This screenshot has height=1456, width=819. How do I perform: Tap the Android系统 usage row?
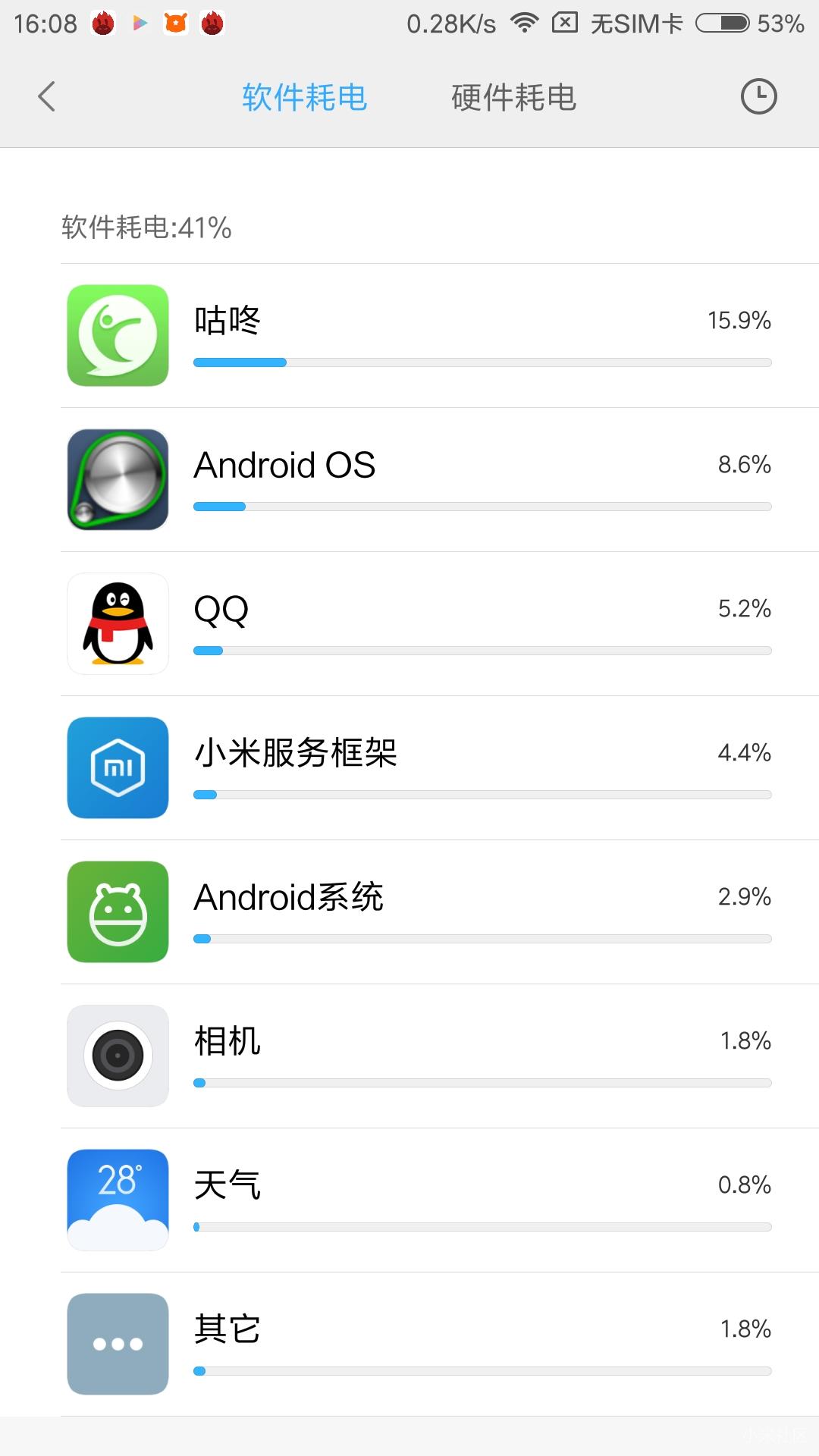click(x=440, y=912)
